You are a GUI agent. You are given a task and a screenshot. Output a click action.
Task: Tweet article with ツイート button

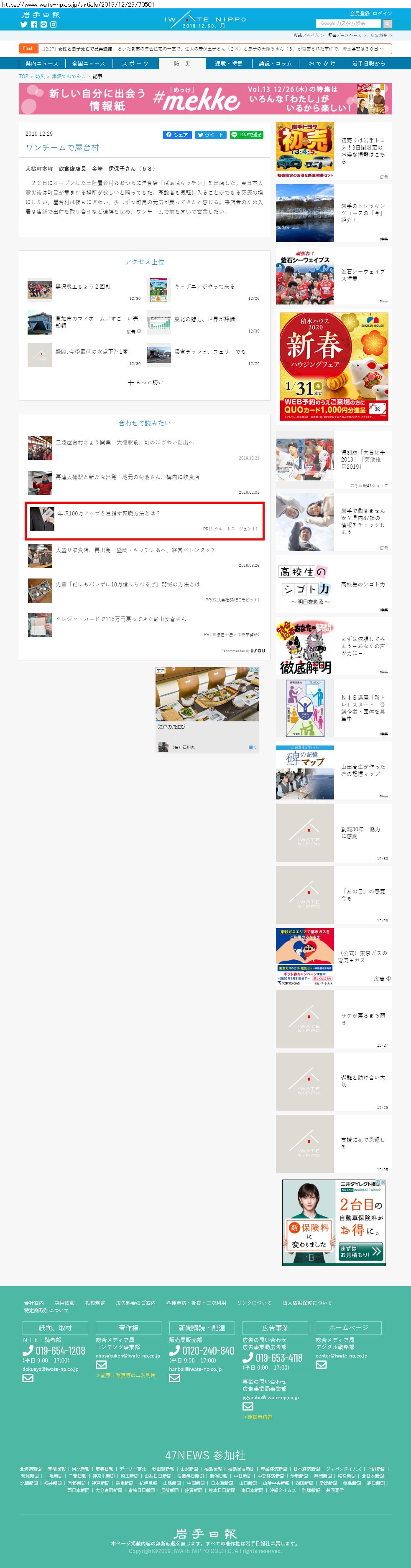211,134
